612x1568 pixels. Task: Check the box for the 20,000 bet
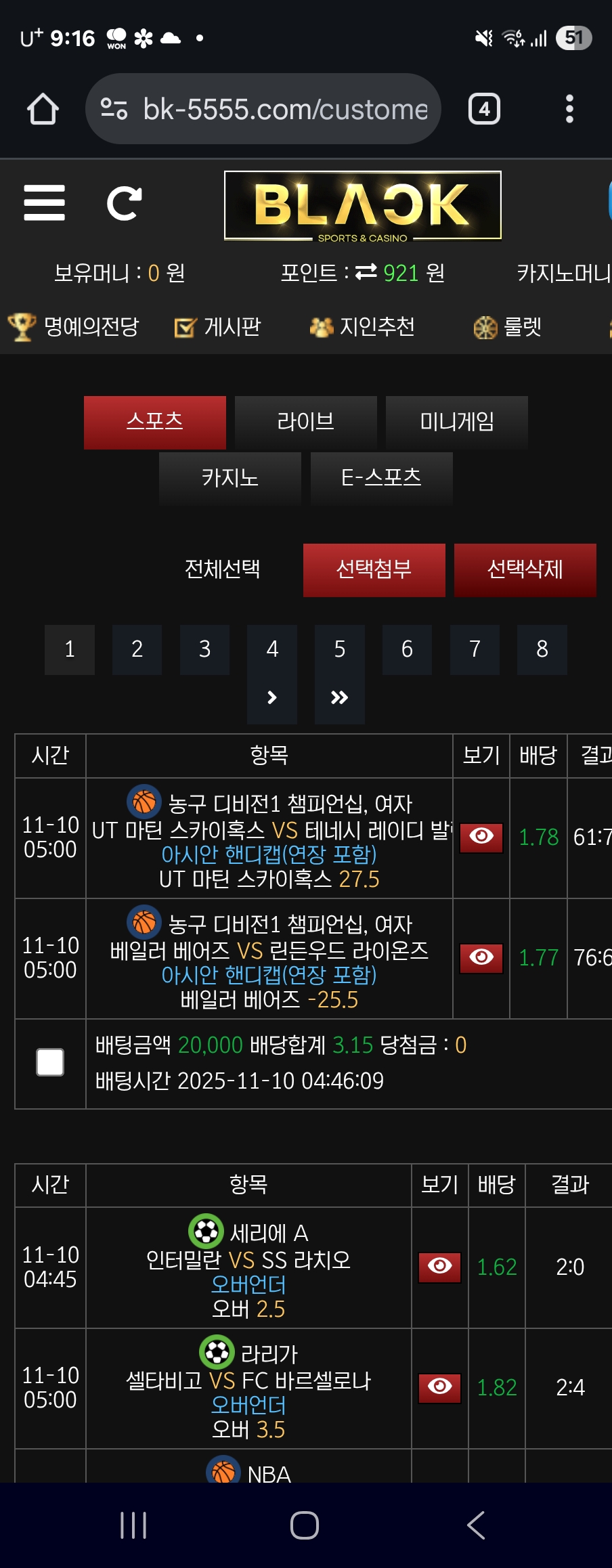click(x=50, y=1062)
